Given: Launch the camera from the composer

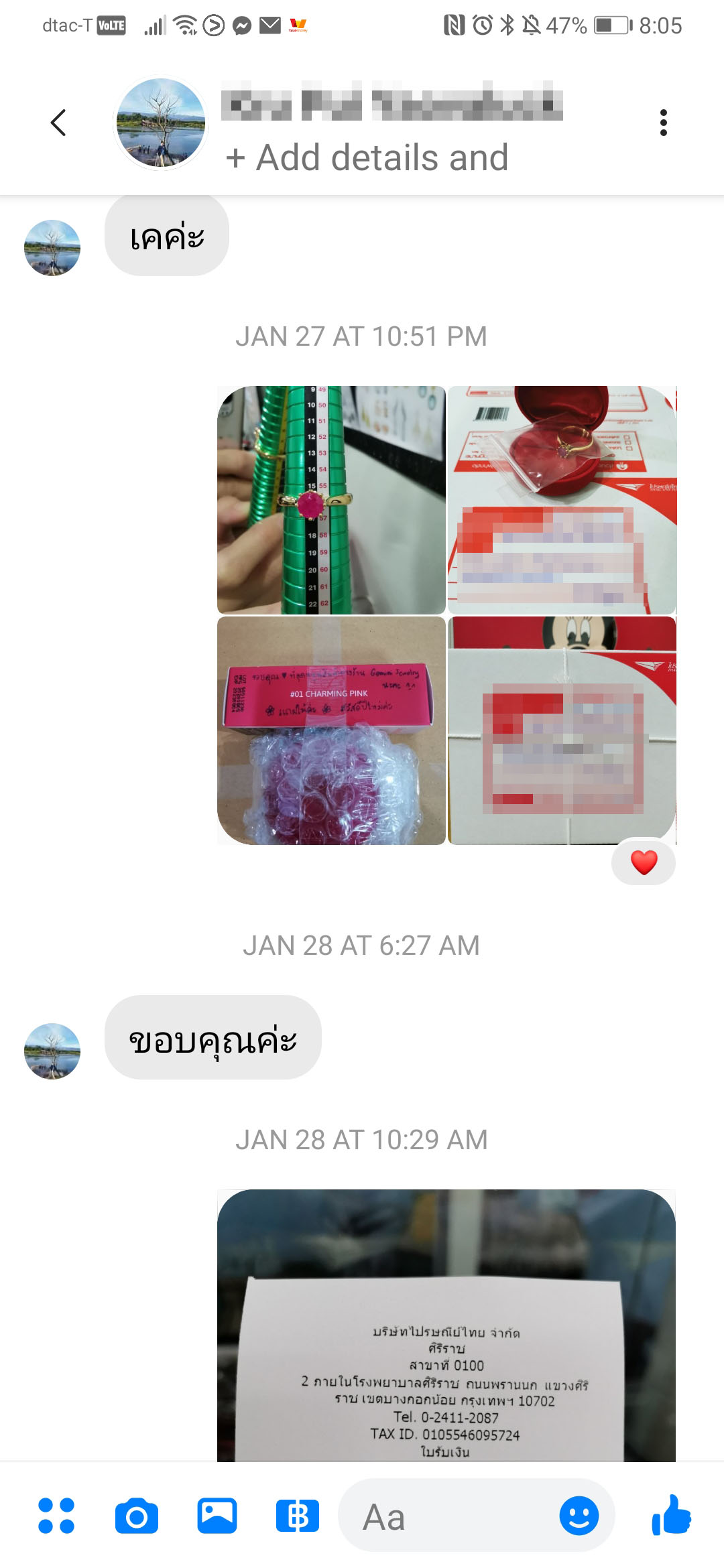Looking at the screenshot, I should tap(137, 1516).
